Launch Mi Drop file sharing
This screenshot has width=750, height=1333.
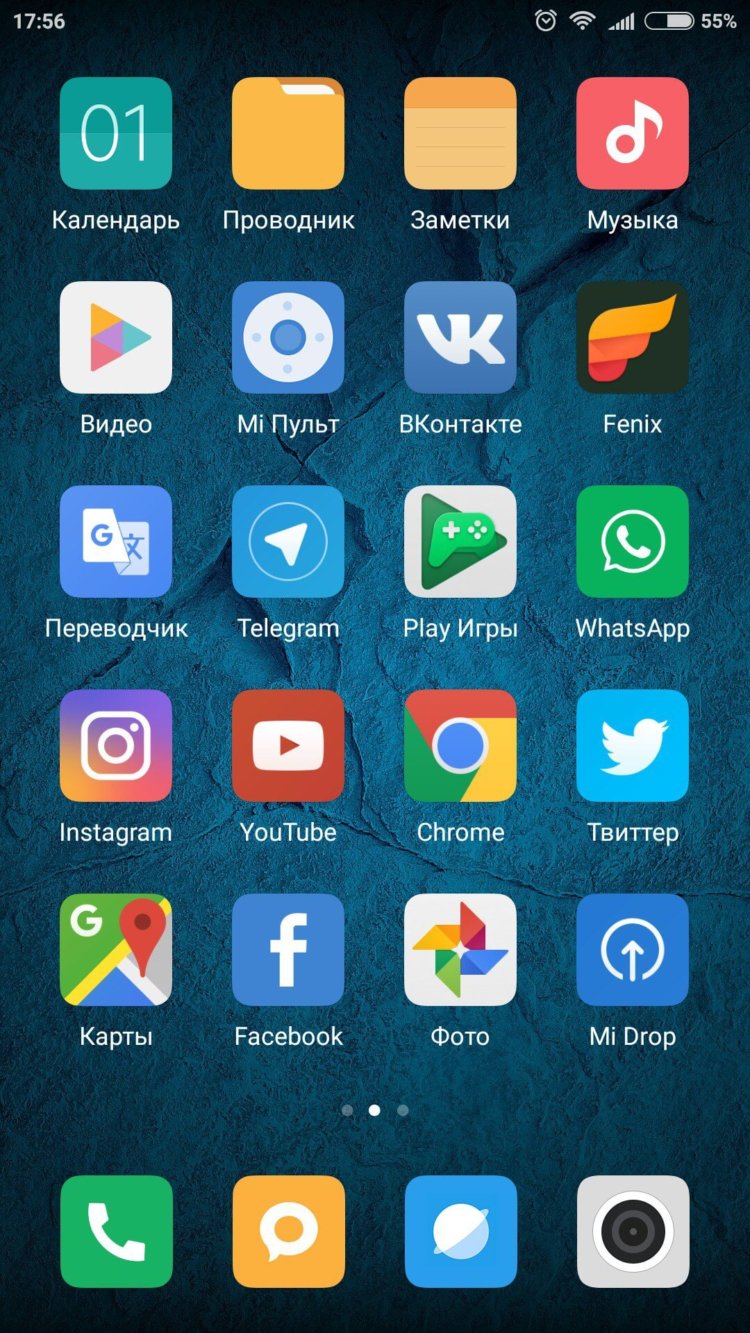tap(632, 950)
